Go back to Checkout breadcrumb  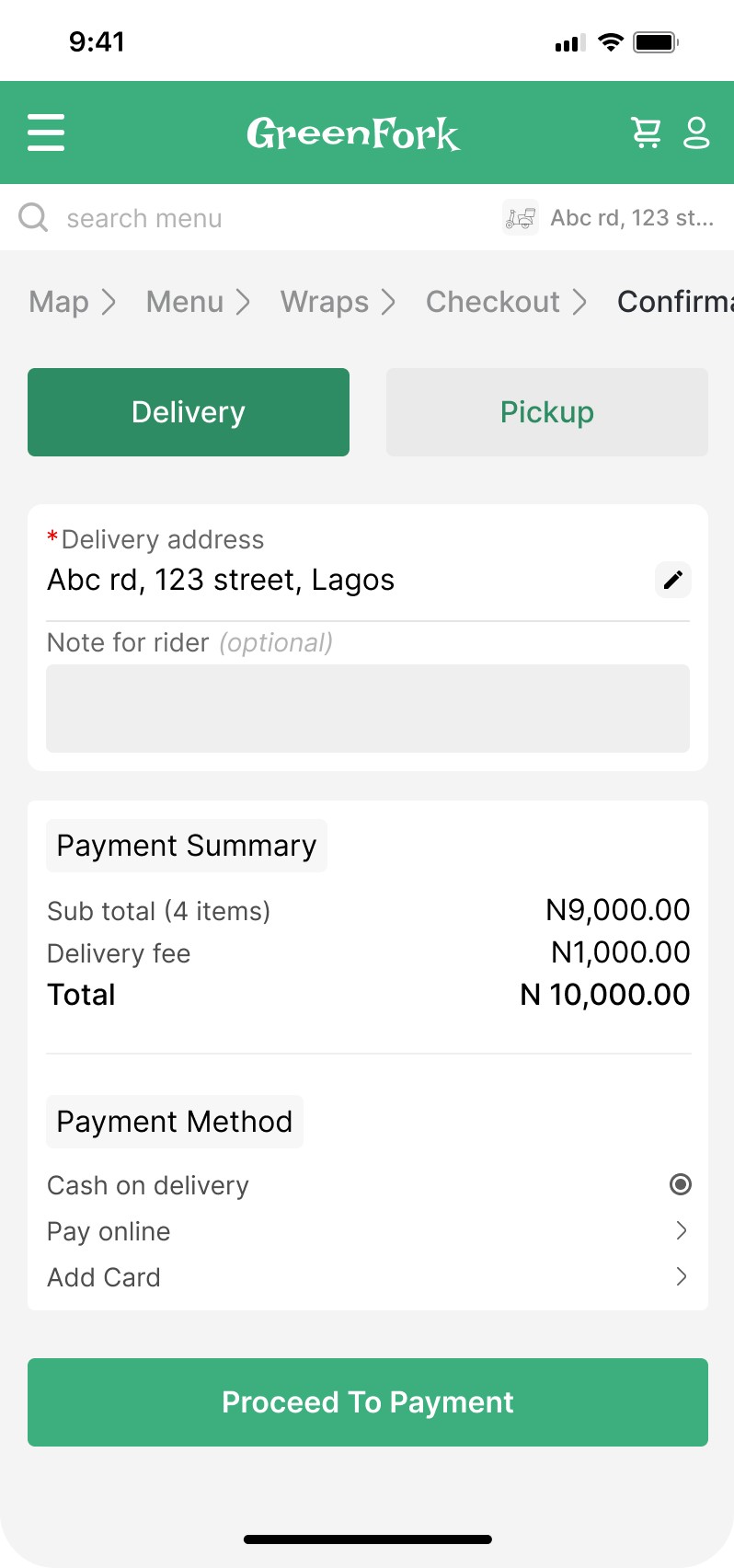[x=493, y=302]
